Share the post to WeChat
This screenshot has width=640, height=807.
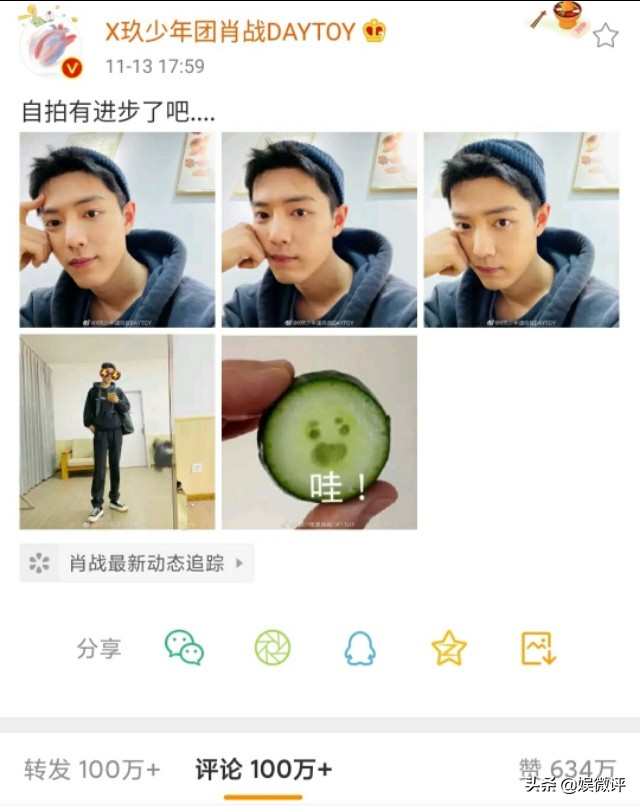(184, 648)
